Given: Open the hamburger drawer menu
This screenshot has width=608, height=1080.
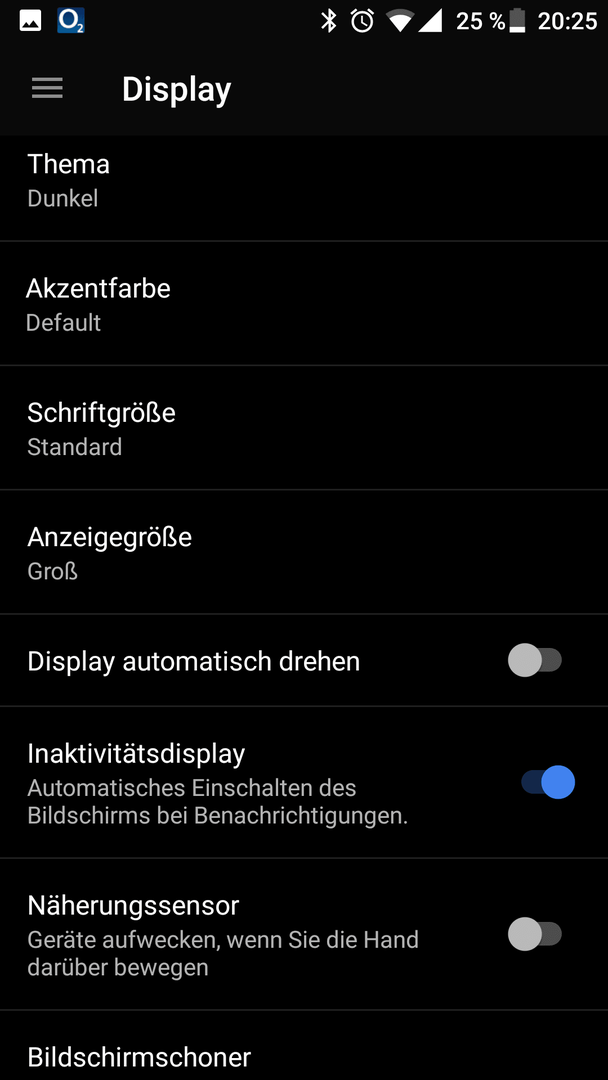Looking at the screenshot, I should click(47, 89).
